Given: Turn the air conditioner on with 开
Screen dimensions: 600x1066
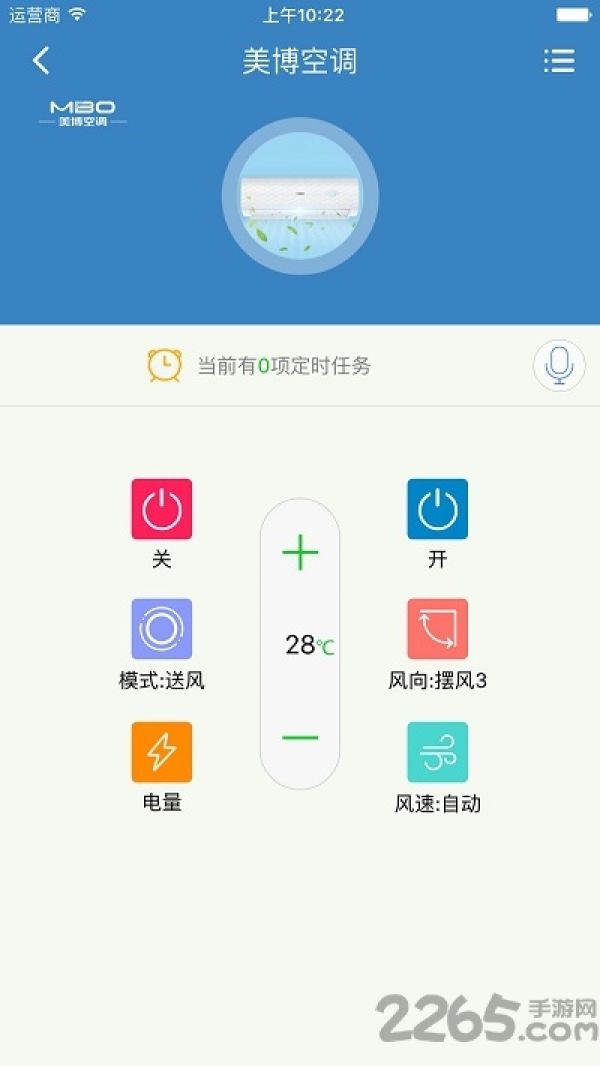Looking at the screenshot, I should tap(438, 509).
